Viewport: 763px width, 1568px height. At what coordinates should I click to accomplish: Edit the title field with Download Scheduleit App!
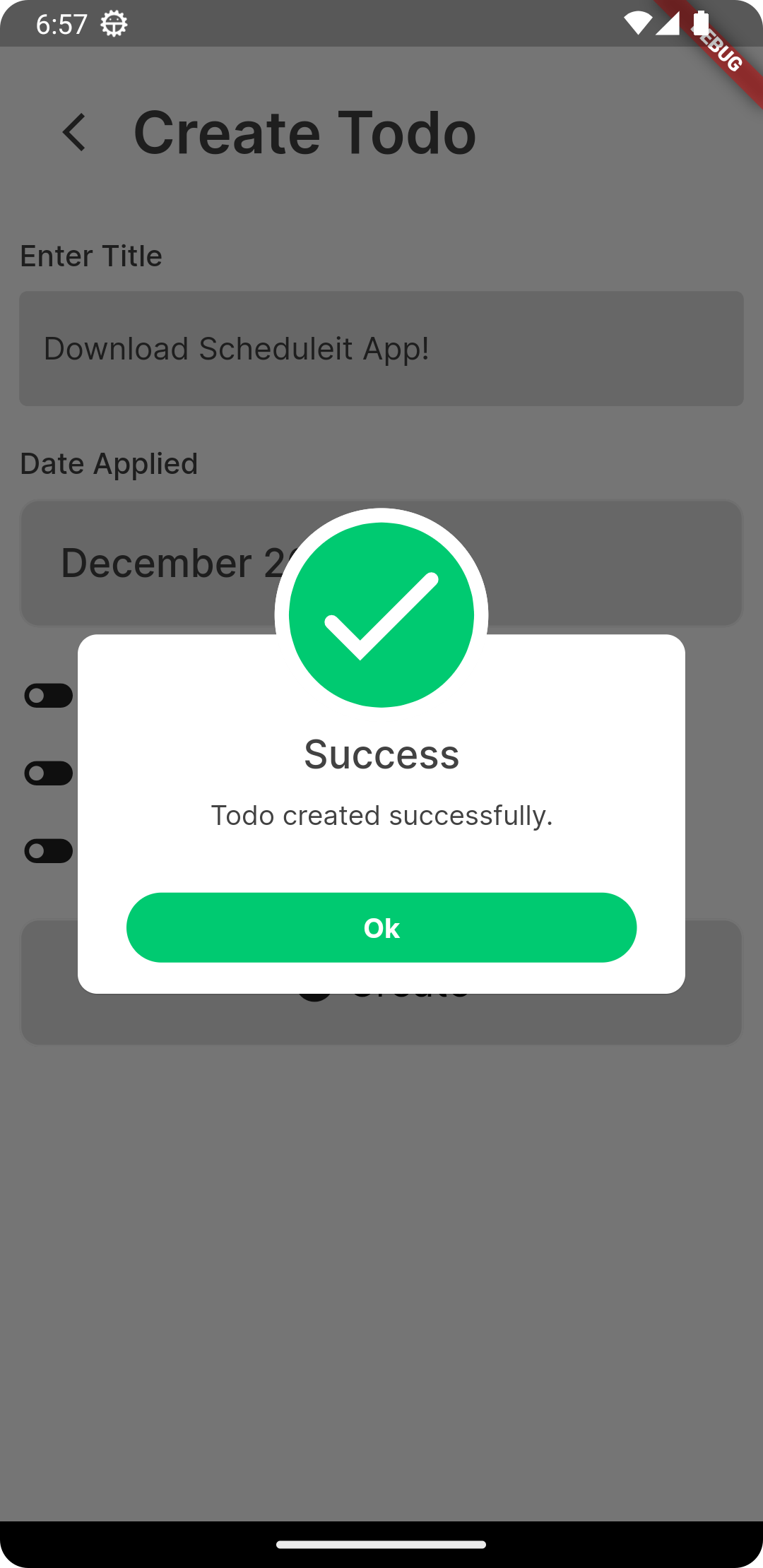(x=381, y=348)
